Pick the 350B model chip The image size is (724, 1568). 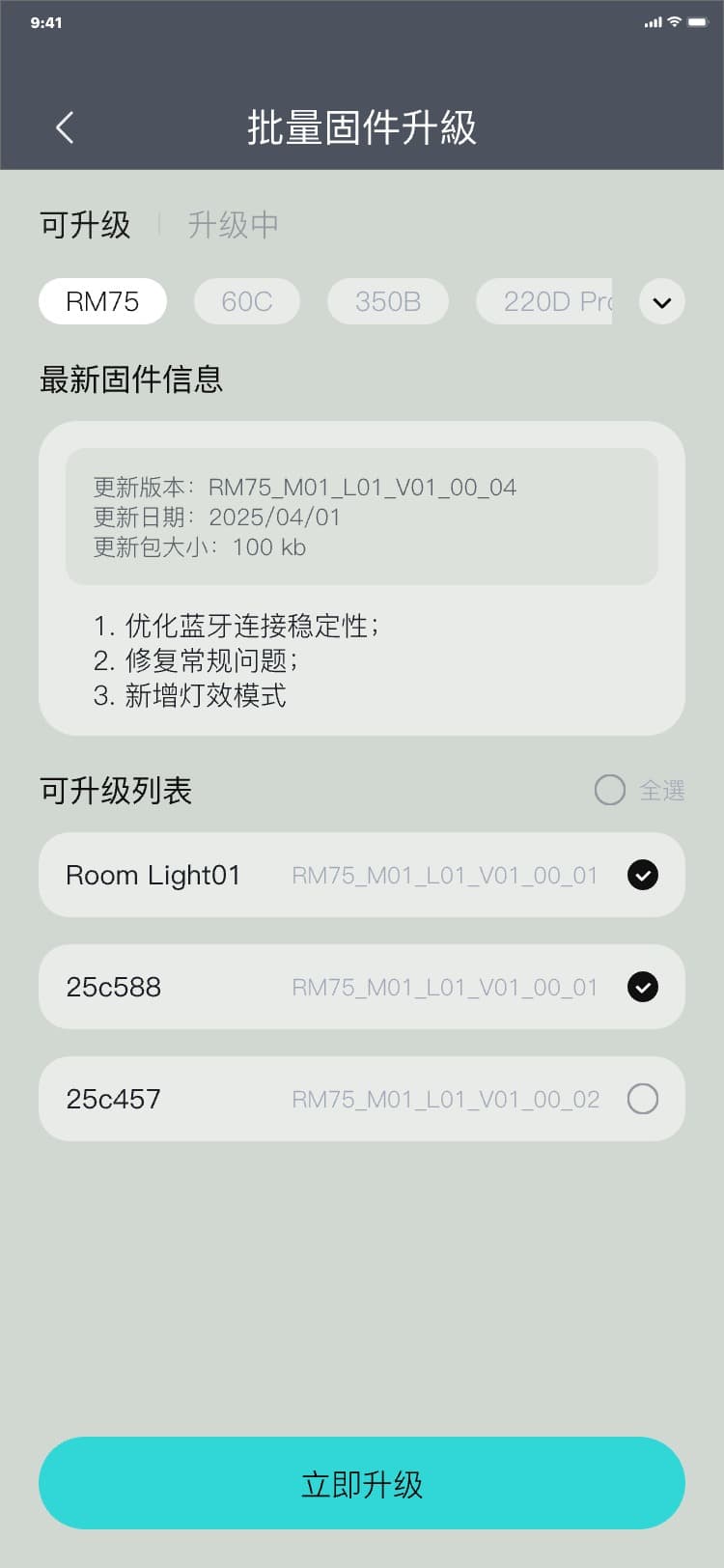coord(388,301)
